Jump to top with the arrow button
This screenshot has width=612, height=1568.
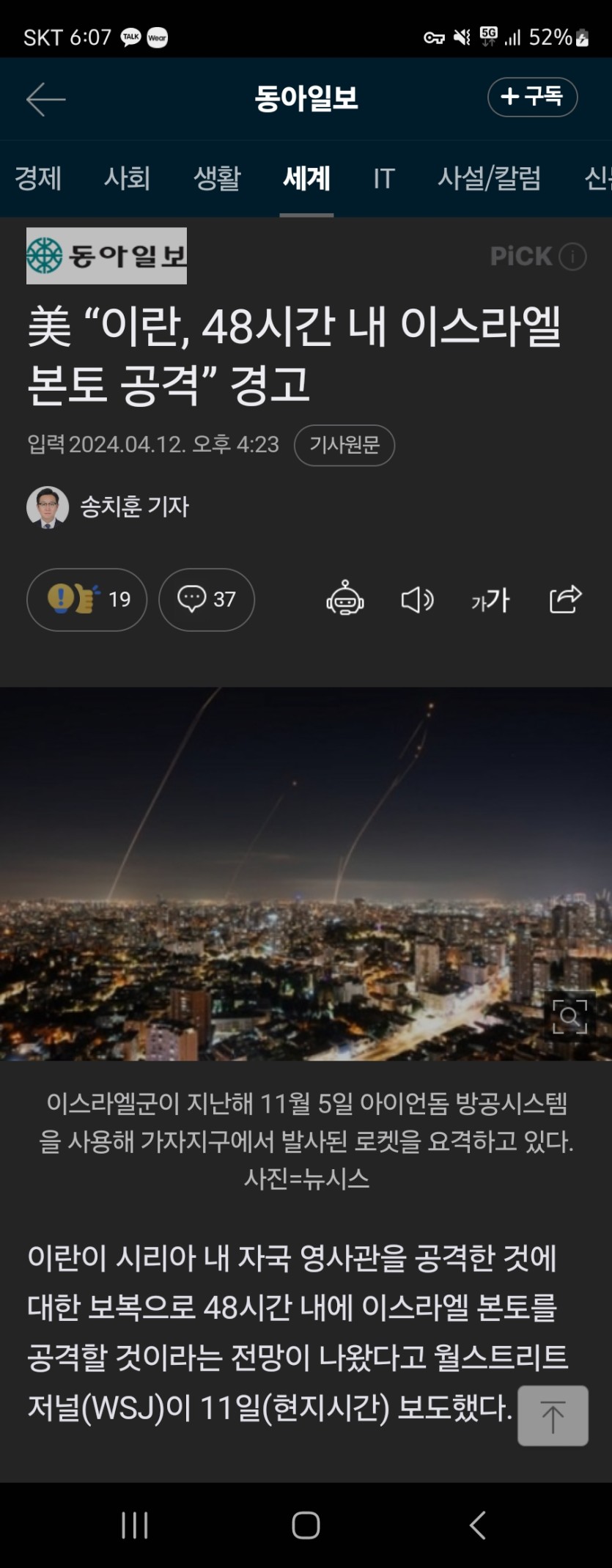(x=553, y=1416)
